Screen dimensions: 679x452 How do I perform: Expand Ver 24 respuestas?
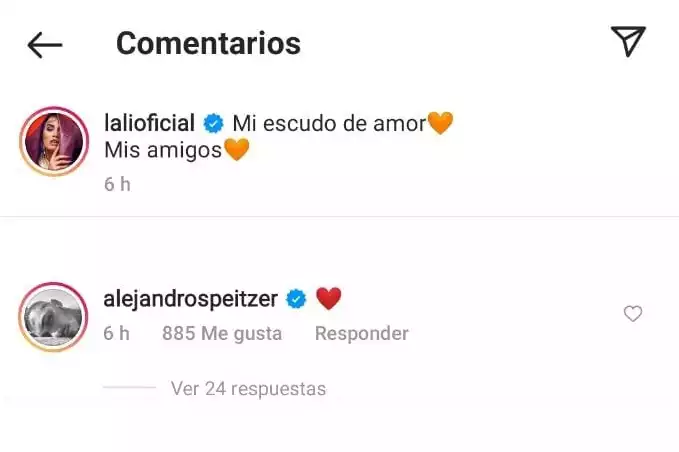click(248, 388)
